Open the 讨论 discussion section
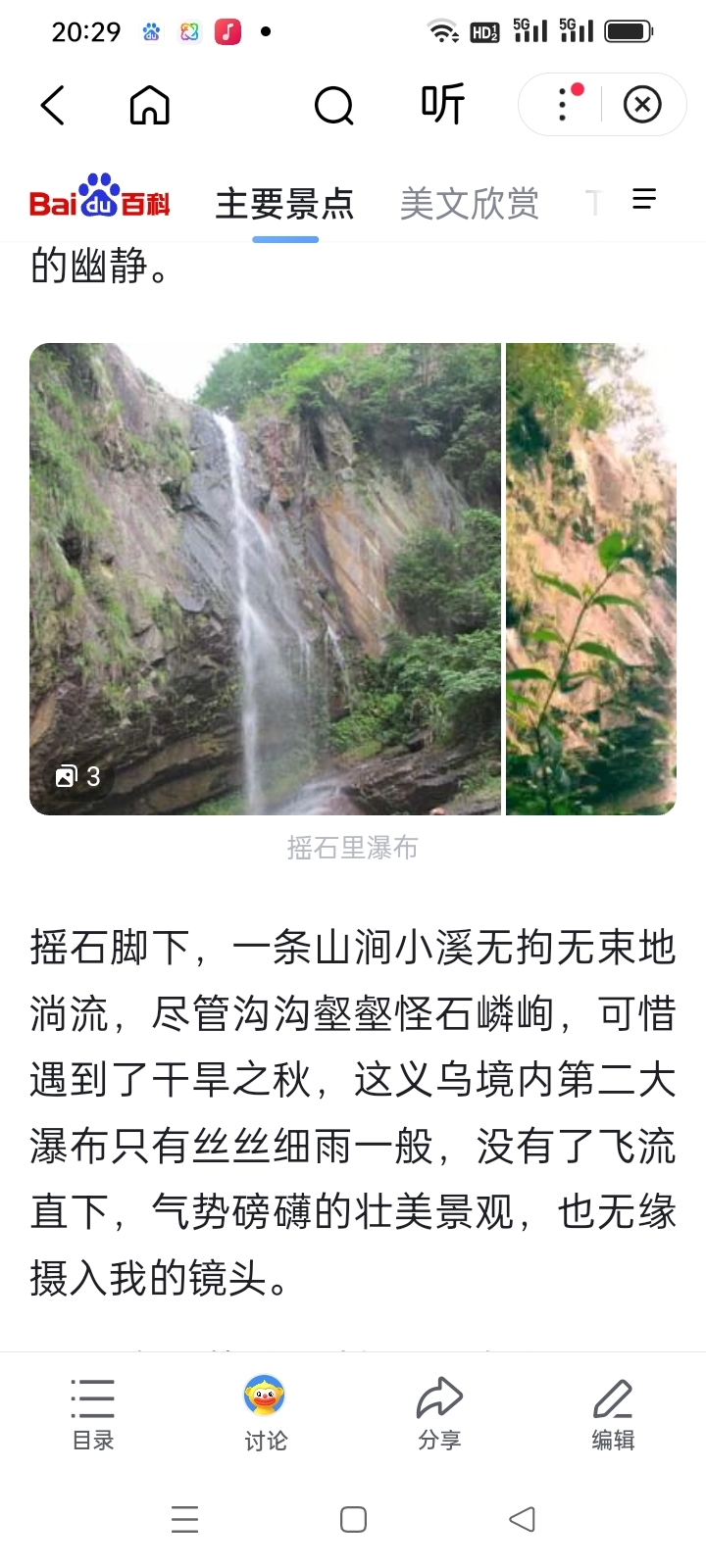 pos(266,1413)
